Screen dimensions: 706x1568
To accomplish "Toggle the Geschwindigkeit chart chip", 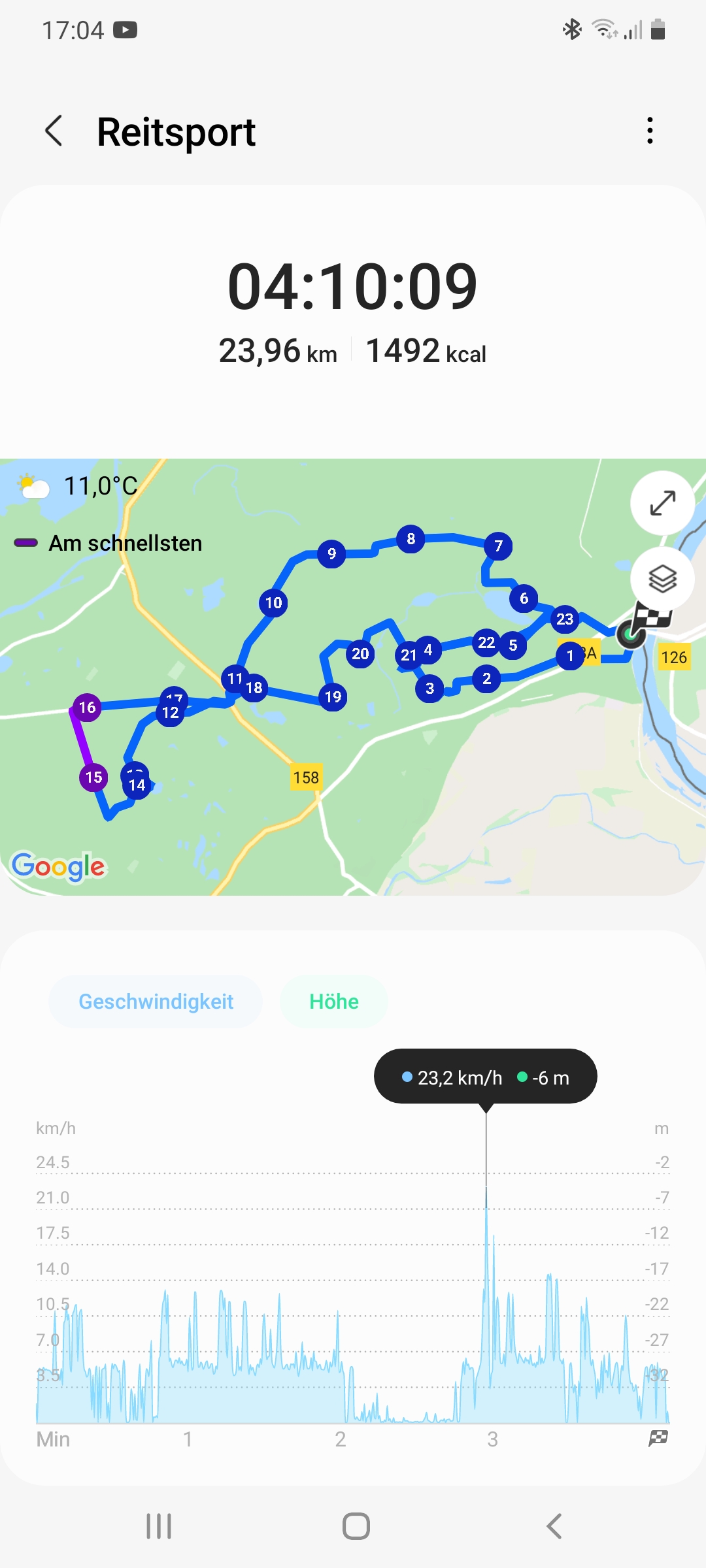I will coord(156,1002).
